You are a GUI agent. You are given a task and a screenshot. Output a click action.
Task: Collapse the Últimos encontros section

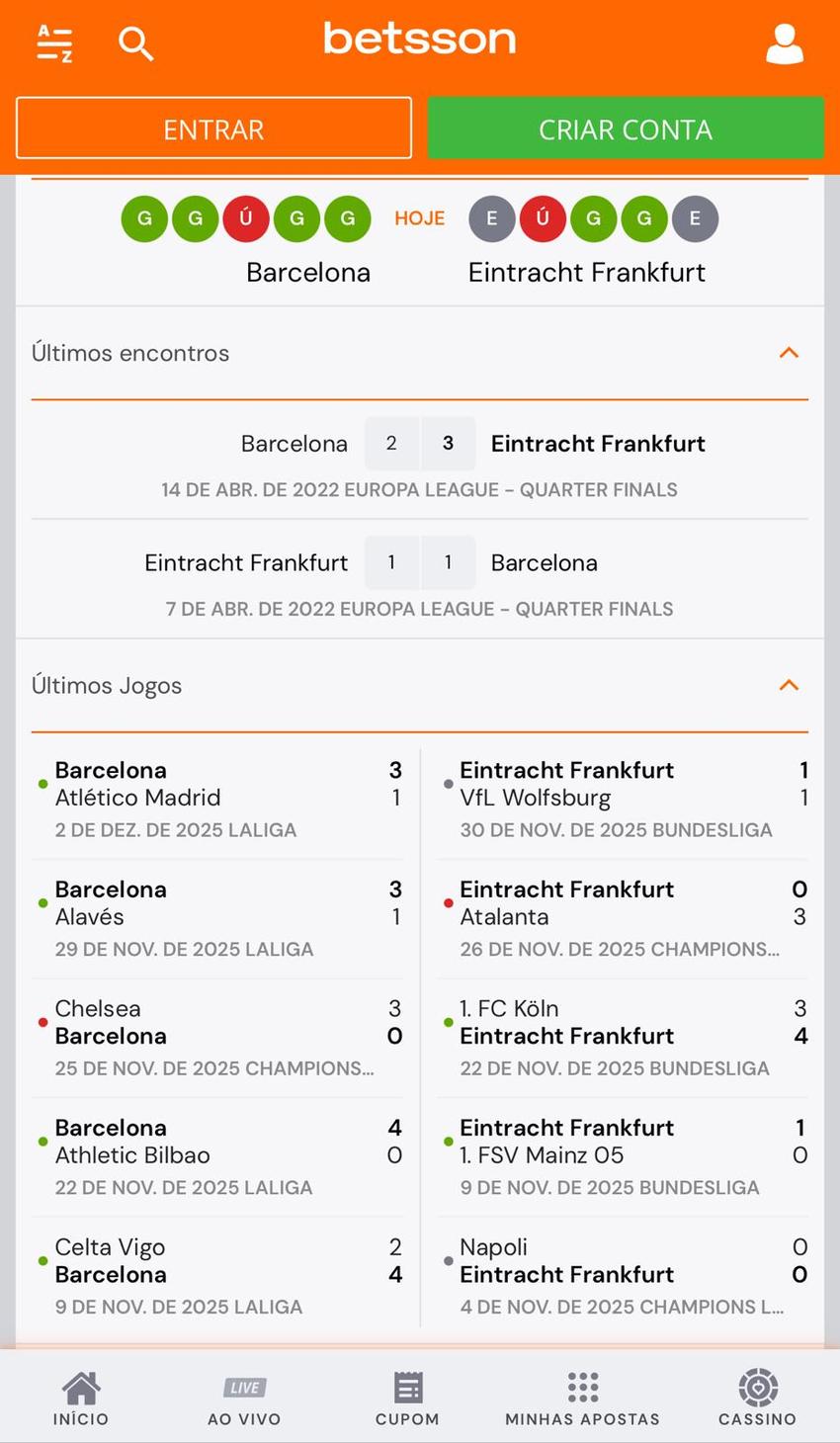tap(788, 352)
